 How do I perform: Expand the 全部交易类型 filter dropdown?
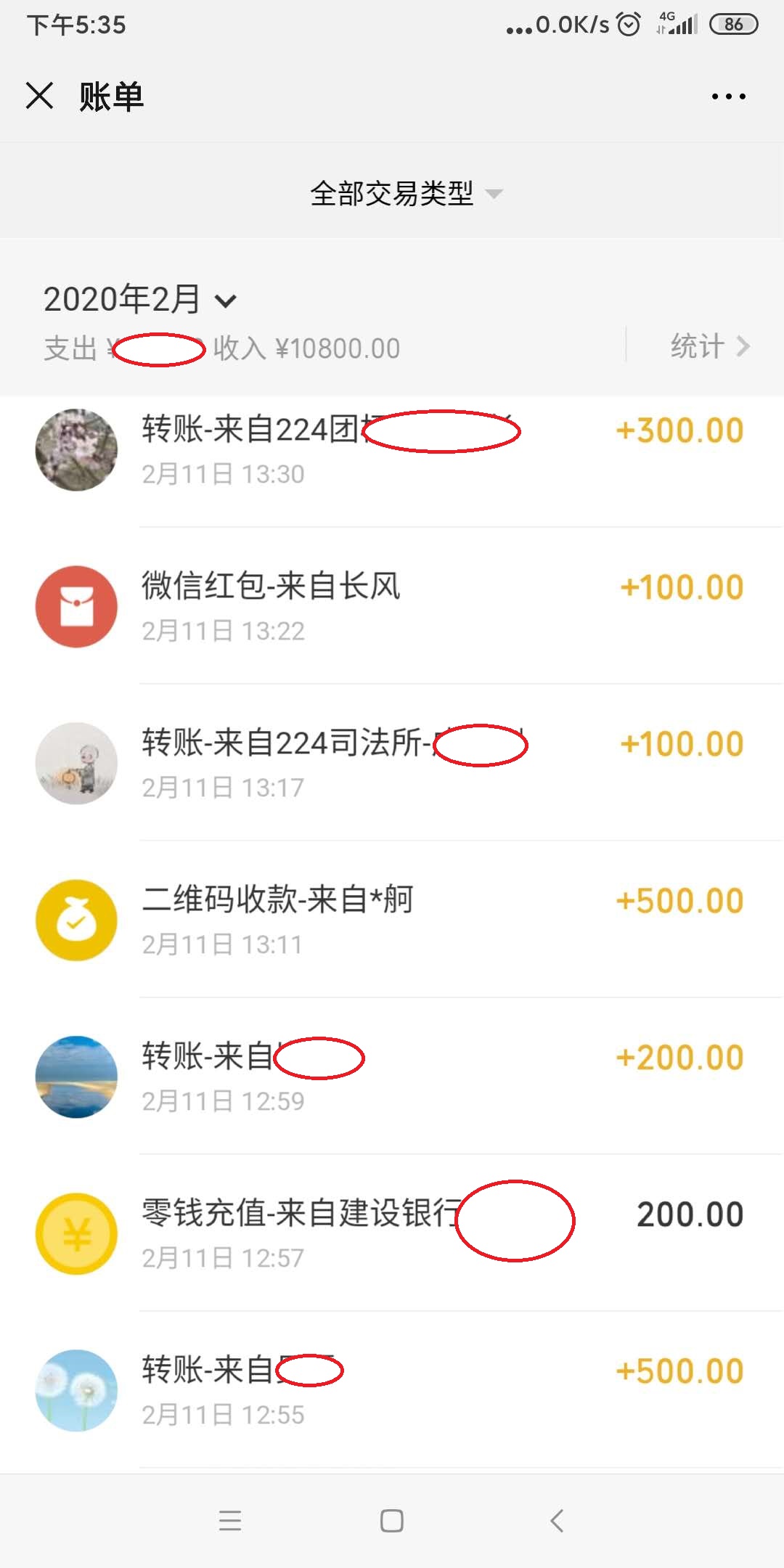[x=405, y=193]
